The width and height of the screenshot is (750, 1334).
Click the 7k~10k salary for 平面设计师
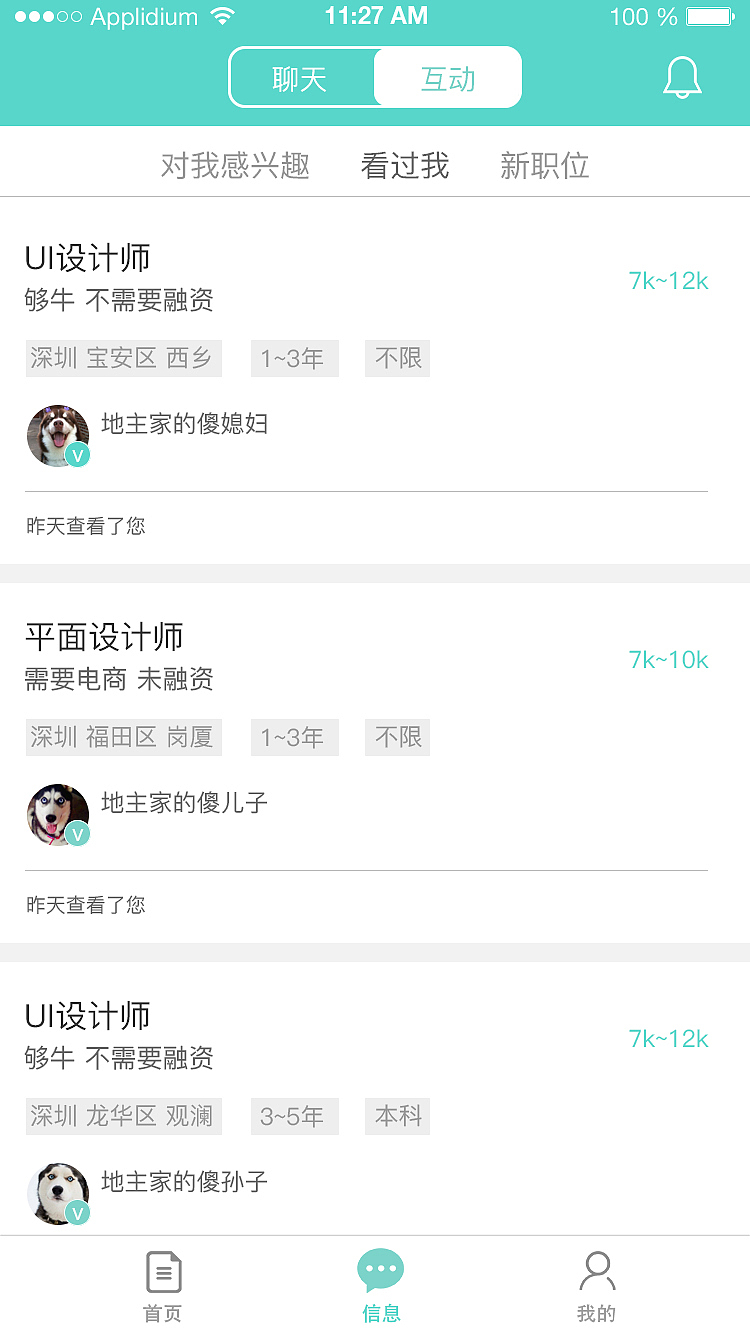pos(668,660)
